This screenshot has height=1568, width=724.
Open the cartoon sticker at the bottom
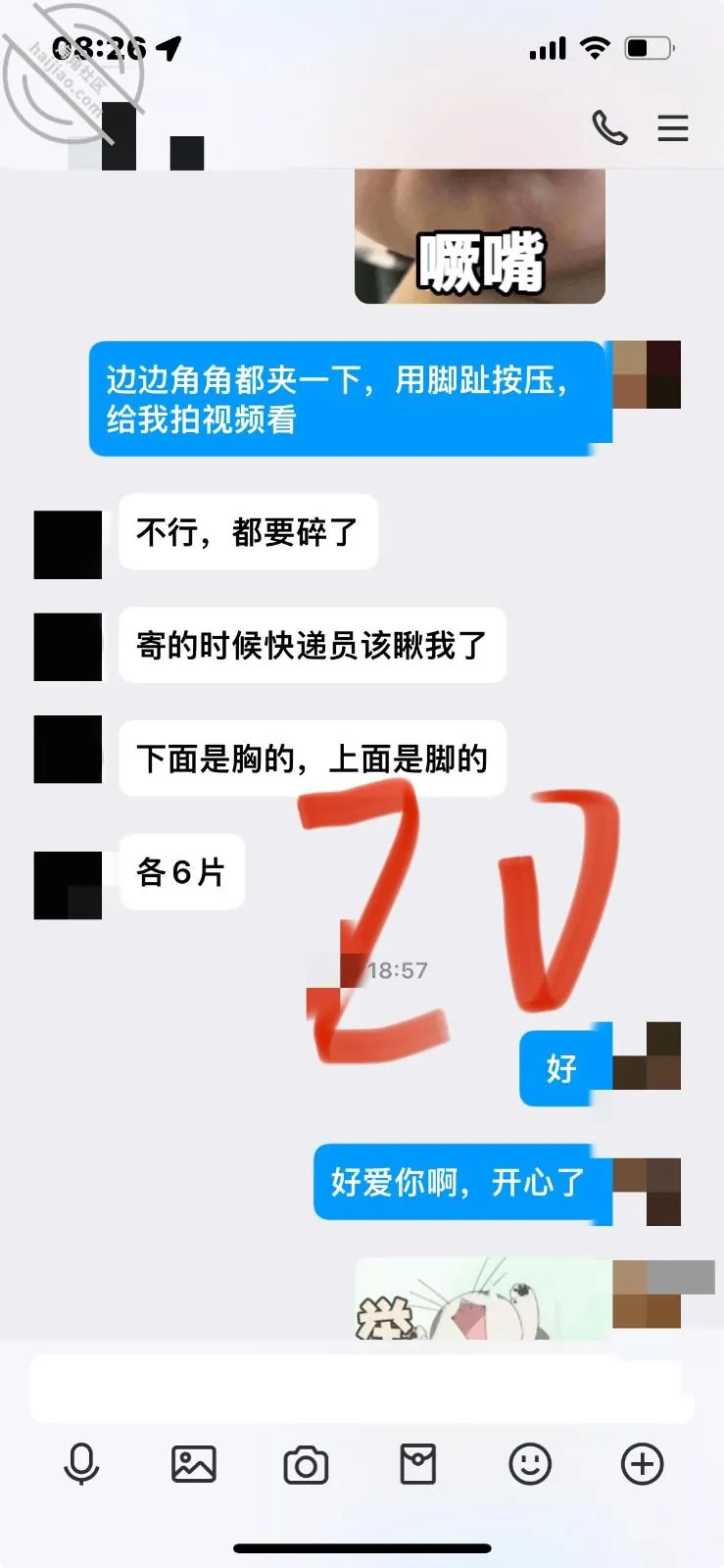point(482,1298)
